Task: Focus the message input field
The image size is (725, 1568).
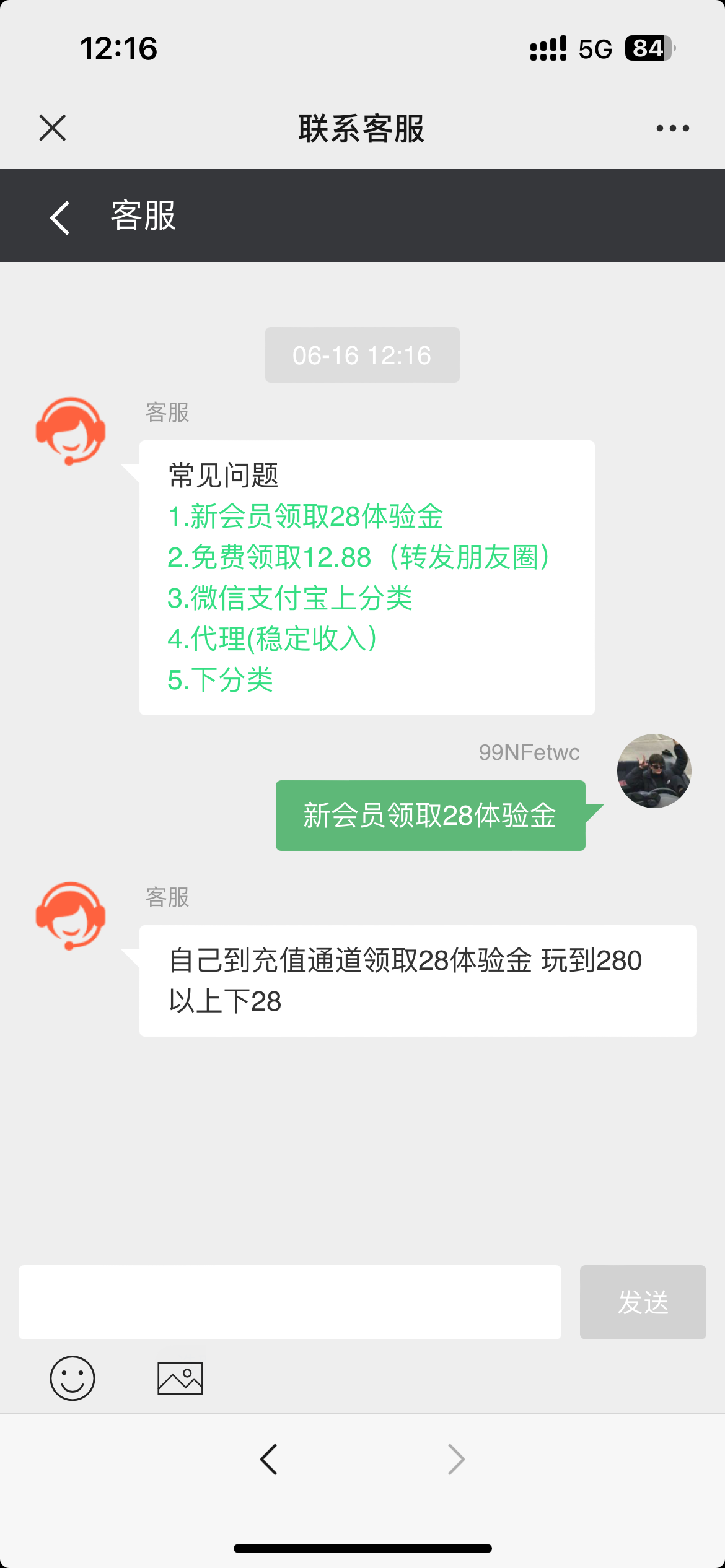Action: tap(290, 1302)
